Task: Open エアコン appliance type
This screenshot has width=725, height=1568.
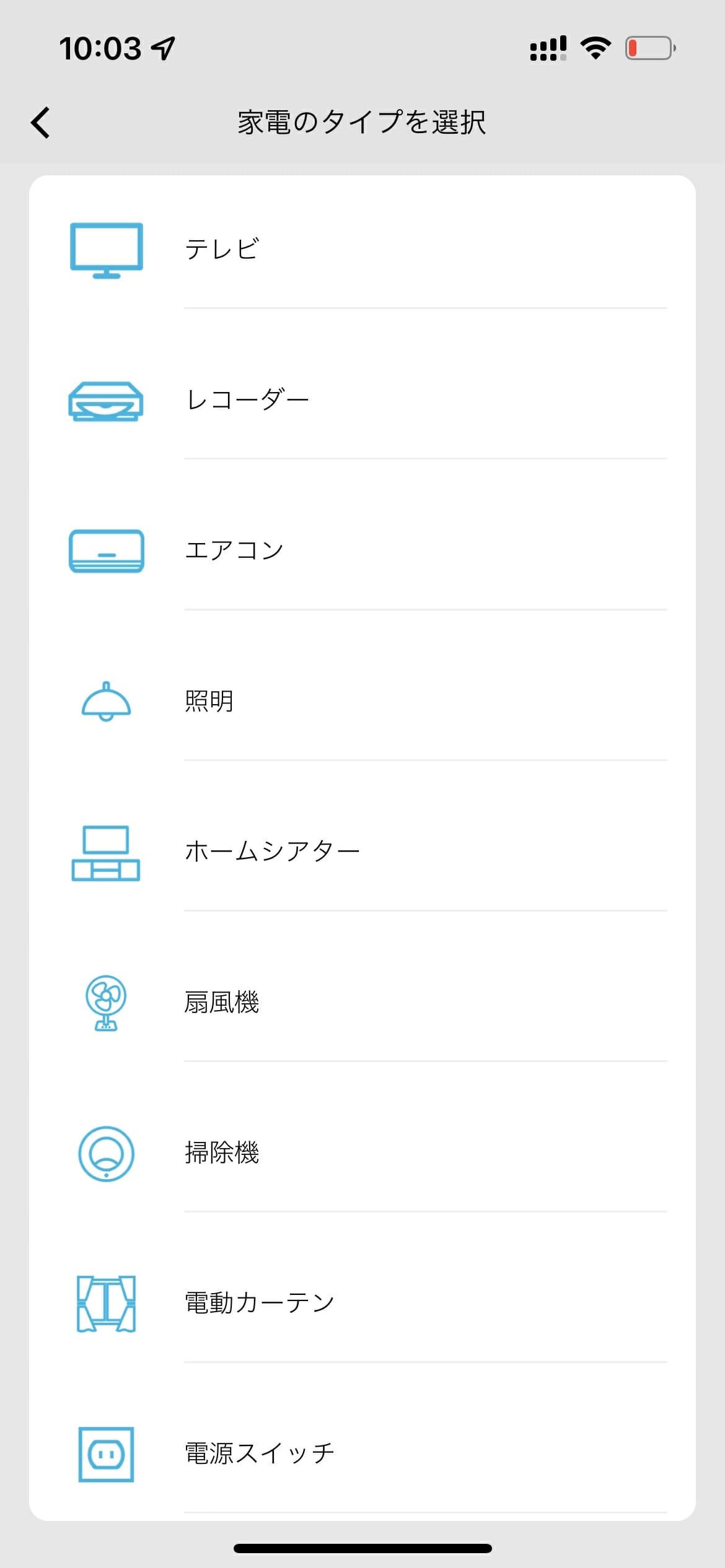Action: click(362, 551)
